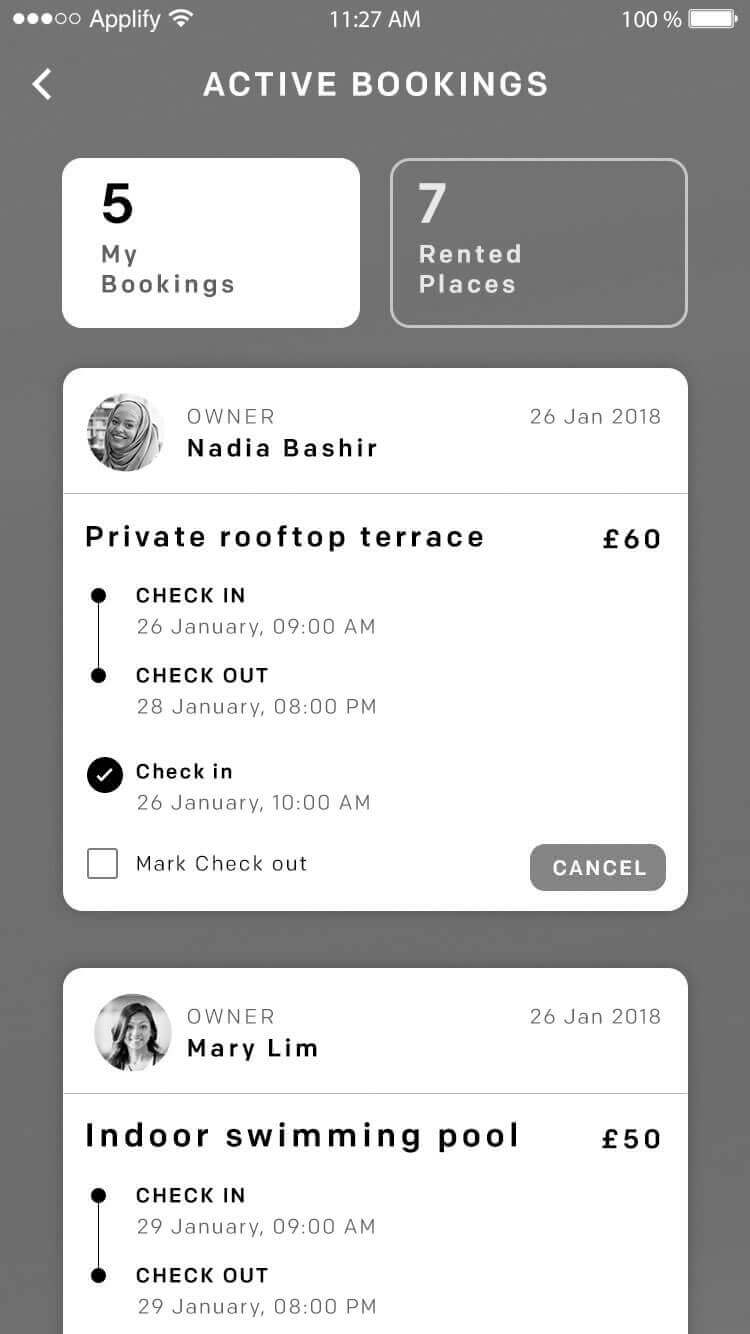Screen dimensions: 750x1334
Task: Switch to the Rented Places tab
Action: click(539, 243)
